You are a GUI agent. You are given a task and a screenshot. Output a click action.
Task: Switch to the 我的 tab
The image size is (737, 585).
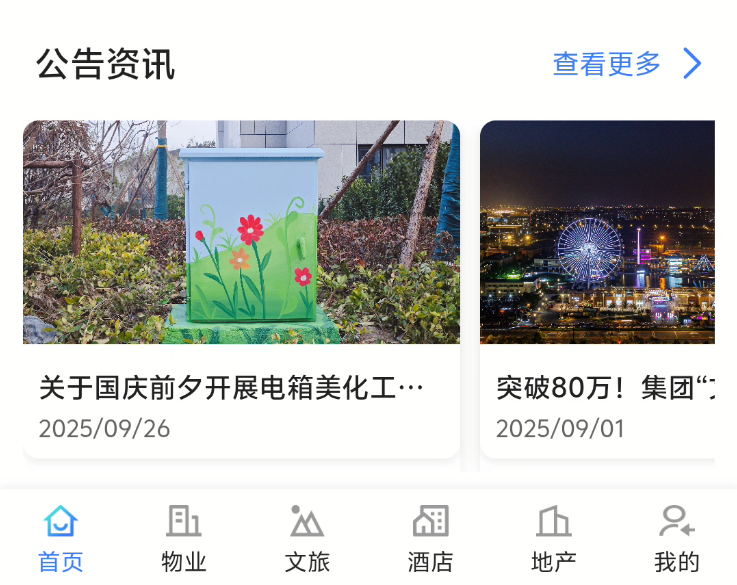(x=676, y=539)
